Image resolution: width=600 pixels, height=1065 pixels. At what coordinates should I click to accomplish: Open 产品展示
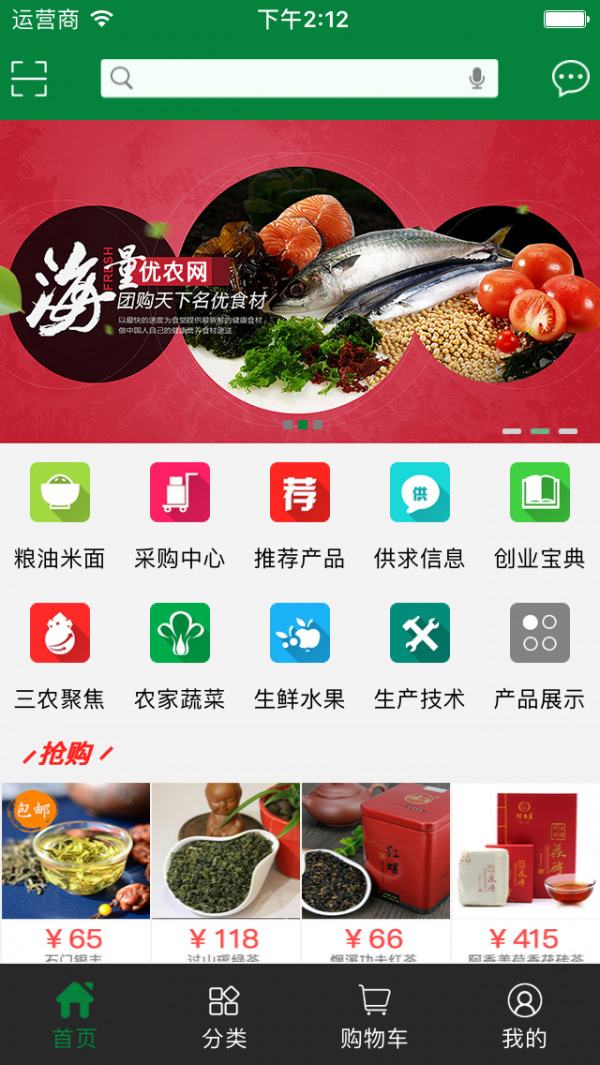point(540,654)
